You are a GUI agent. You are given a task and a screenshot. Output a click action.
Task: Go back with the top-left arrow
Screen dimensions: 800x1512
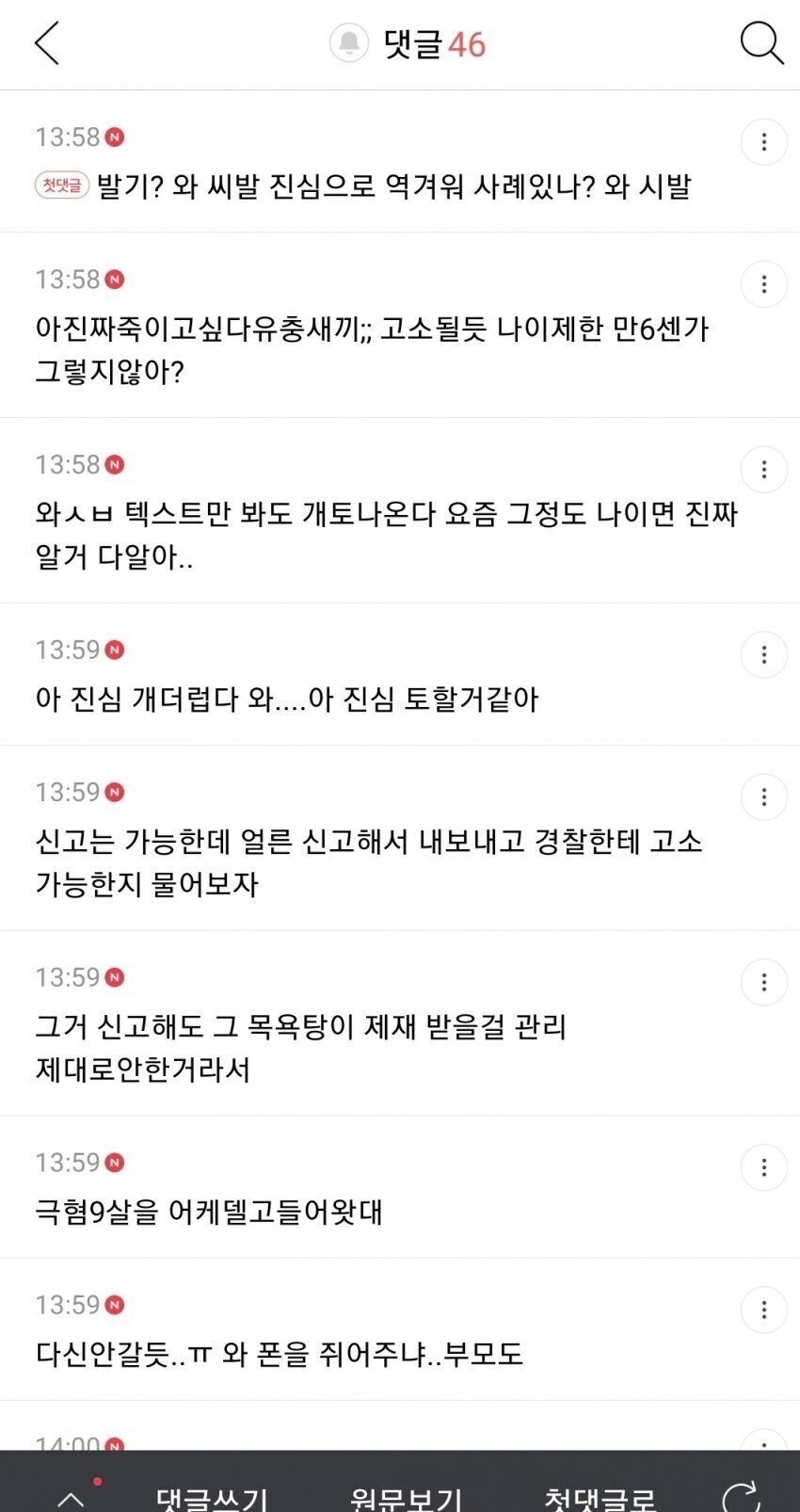point(47,43)
